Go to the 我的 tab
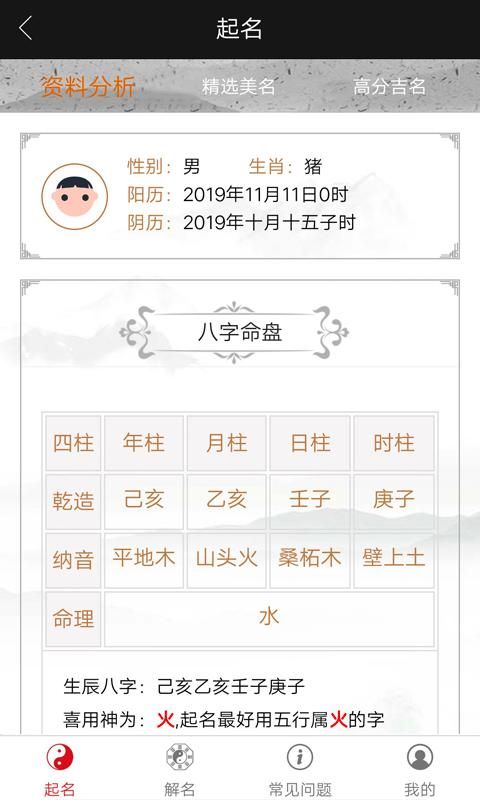This screenshot has width=480, height=800. [x=420, y=769]
